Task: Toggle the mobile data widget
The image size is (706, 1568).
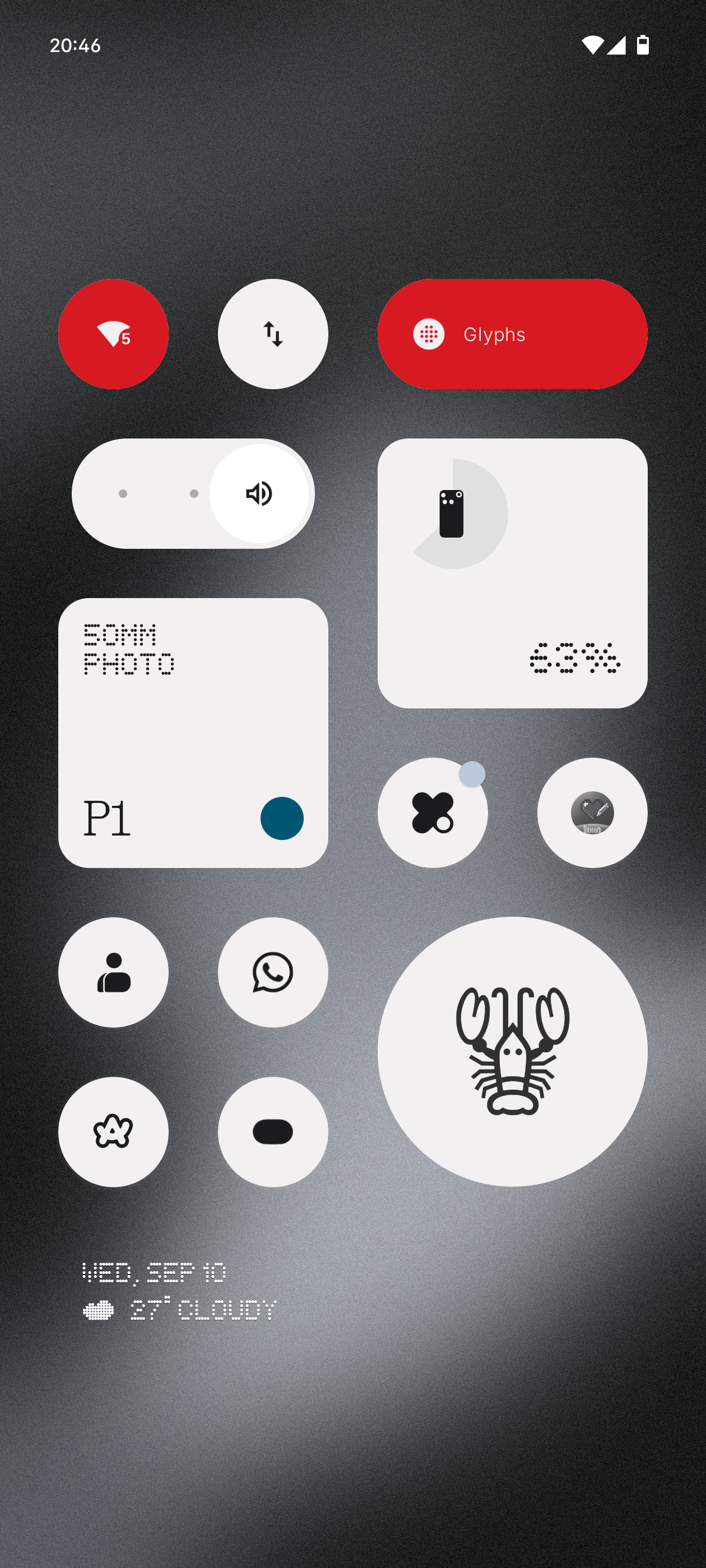Action: [273, 334]
